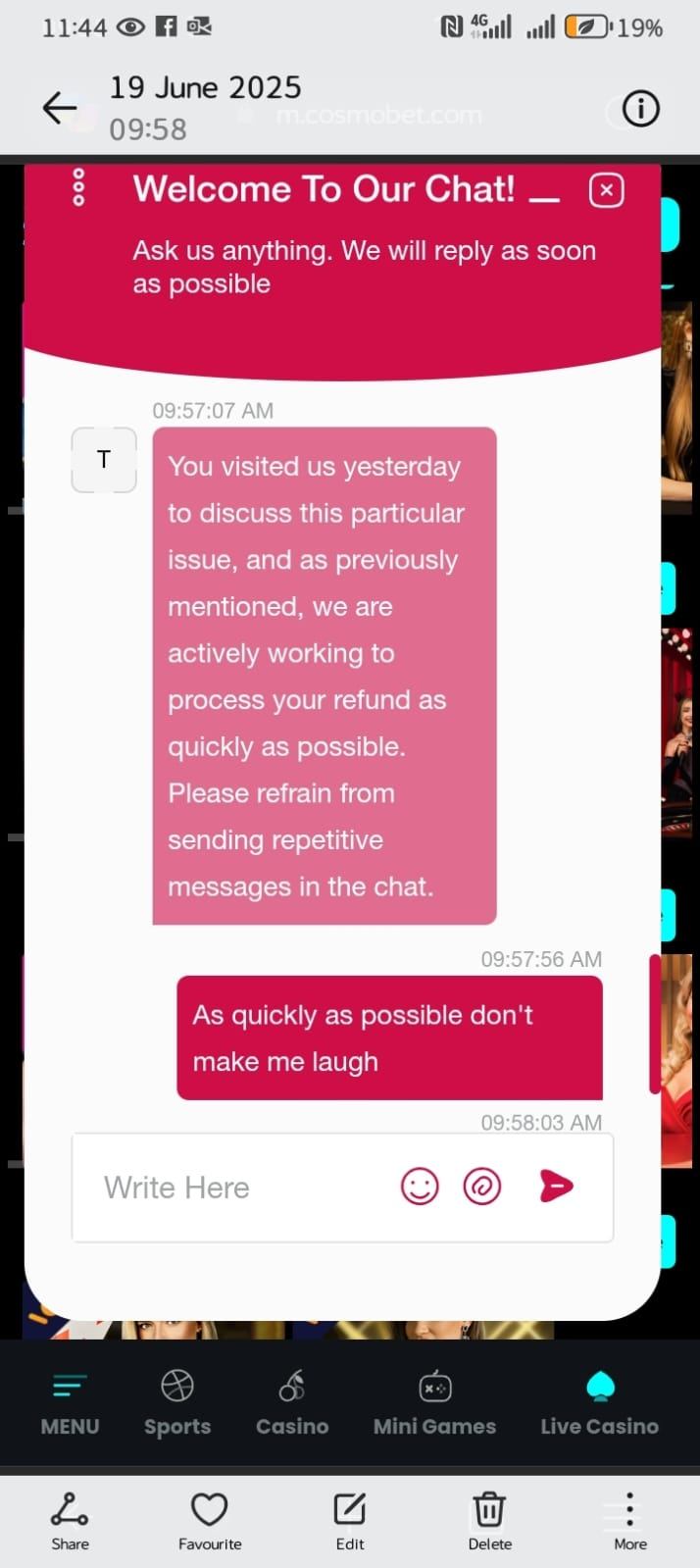The width and height of the screenshot is (700, 1568).
Task: Delete this image
Action: point(489,1521)
